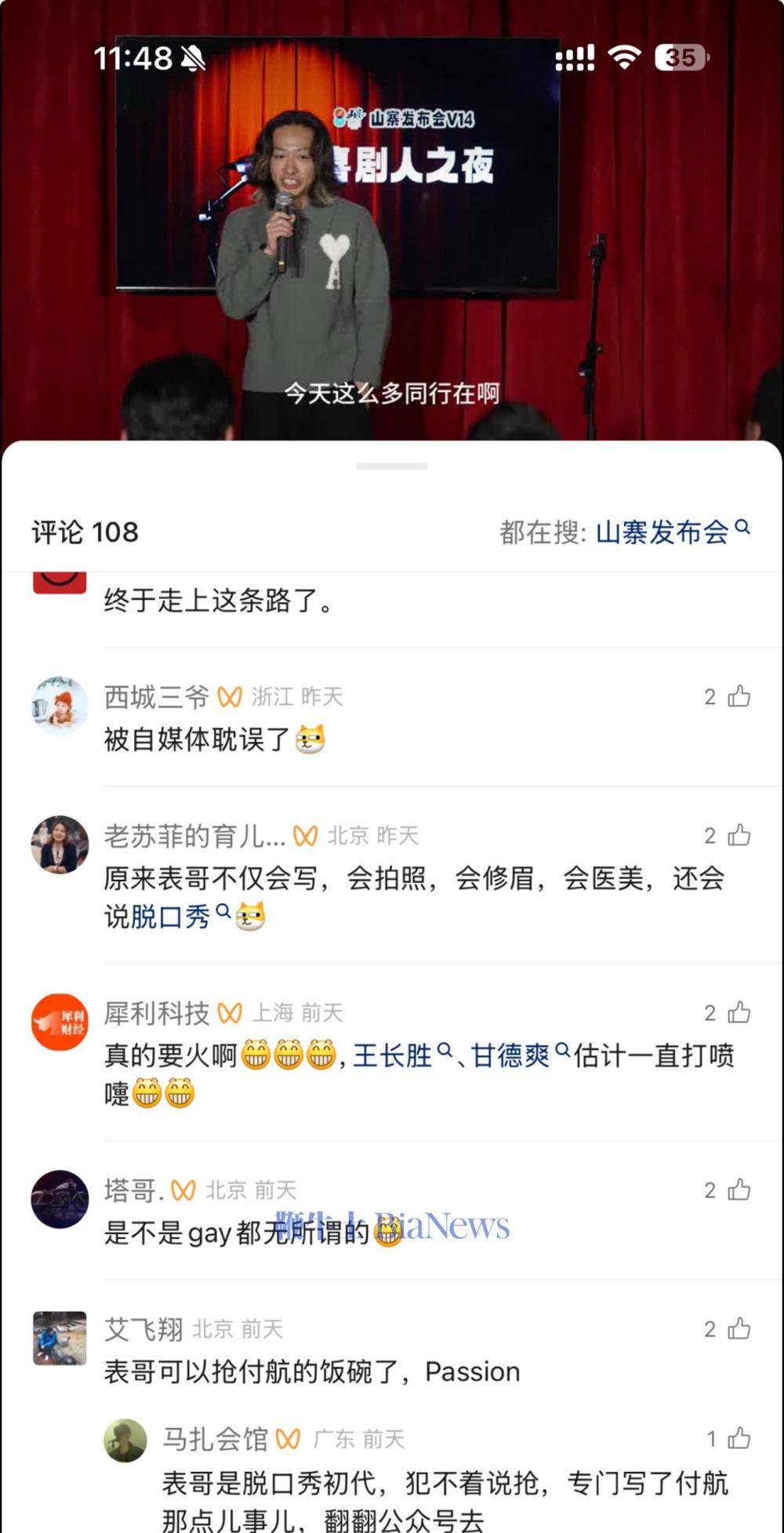This screenshot has height=1533, width=784.
Task: Like 西城三爷's comment
Action: [739, 696]
